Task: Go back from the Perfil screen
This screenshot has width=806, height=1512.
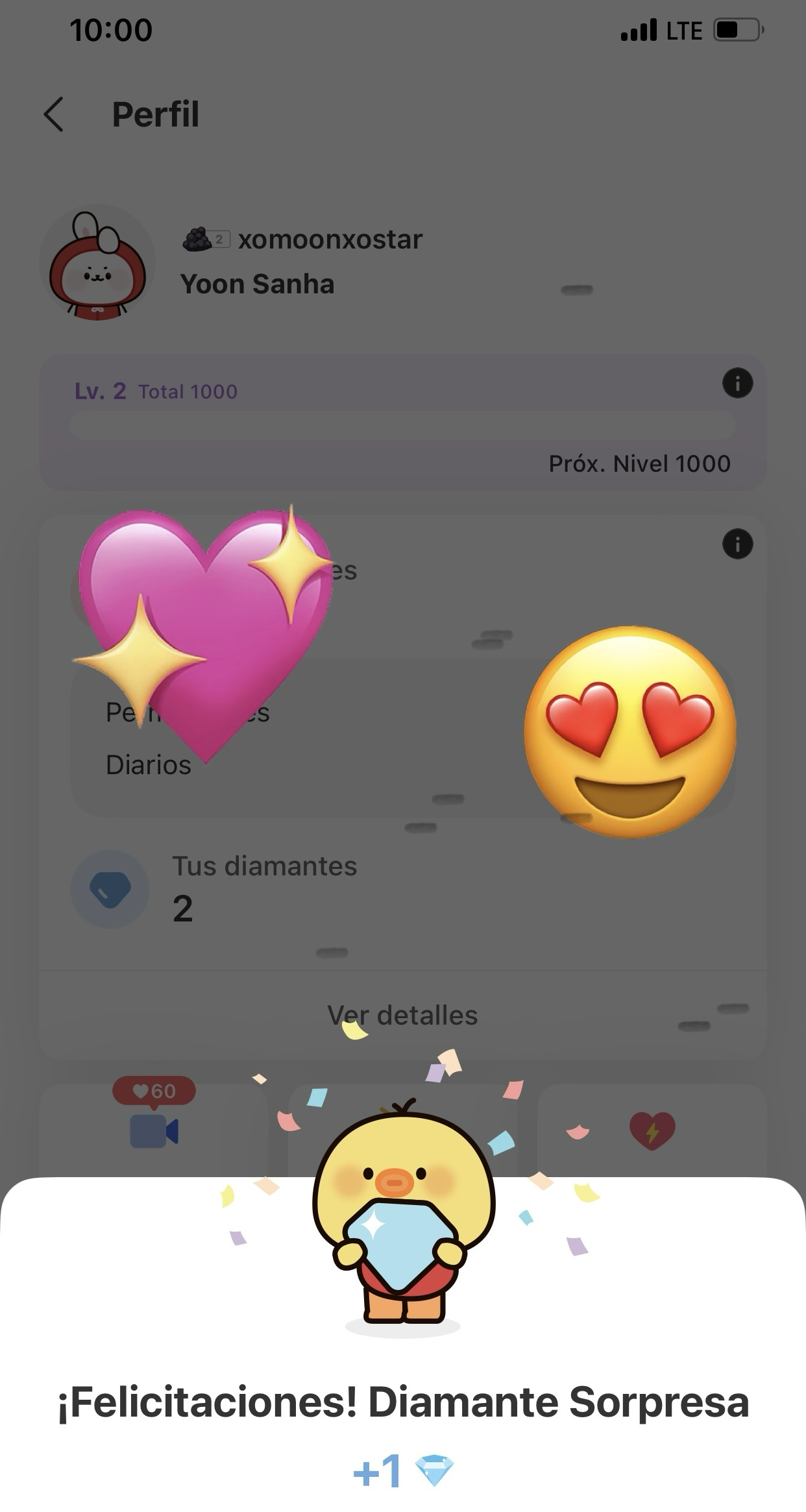Action: [x=54, y=115]
